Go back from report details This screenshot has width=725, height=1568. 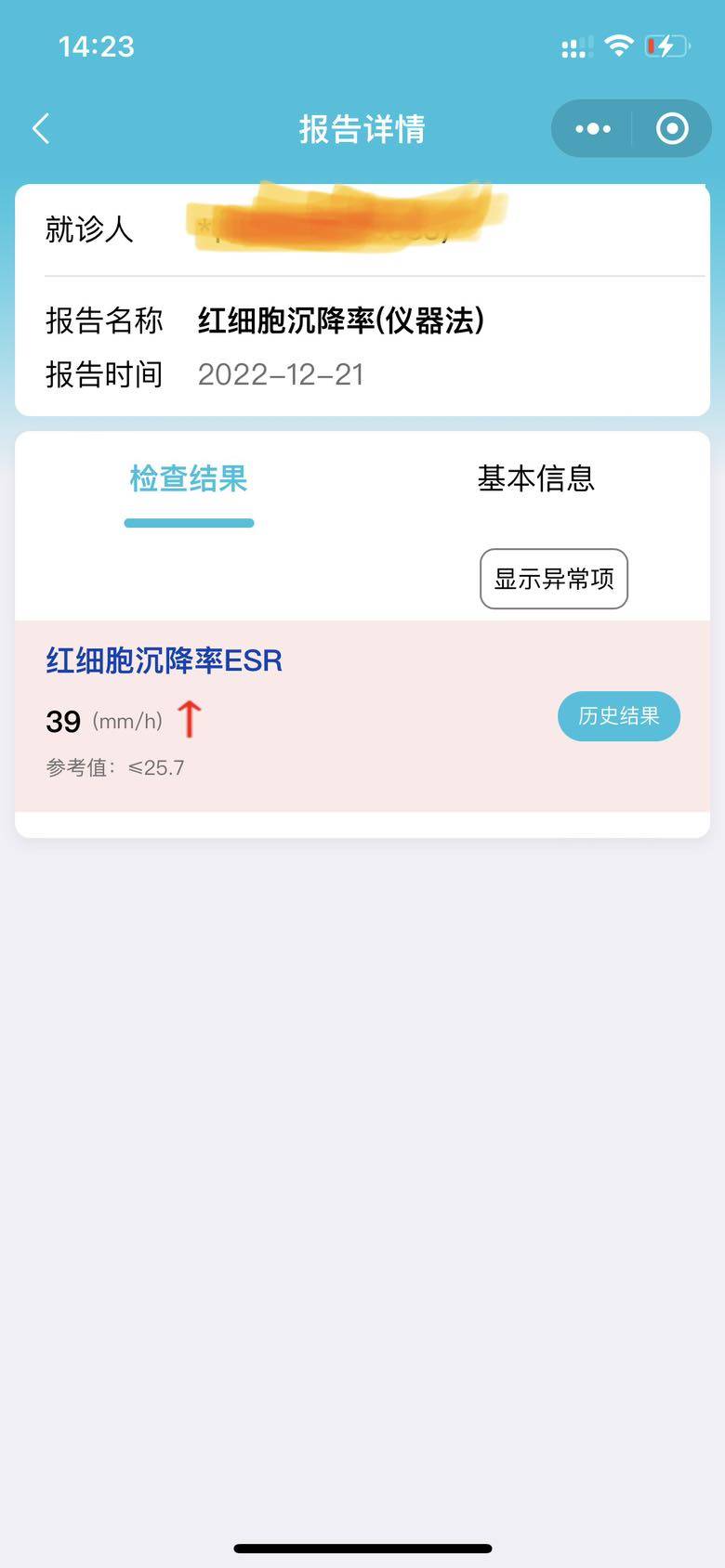click(x=41, y=128)
